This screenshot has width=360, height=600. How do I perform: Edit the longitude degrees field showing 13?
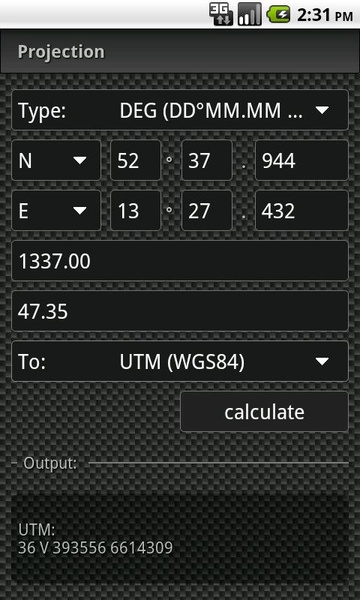135,211
